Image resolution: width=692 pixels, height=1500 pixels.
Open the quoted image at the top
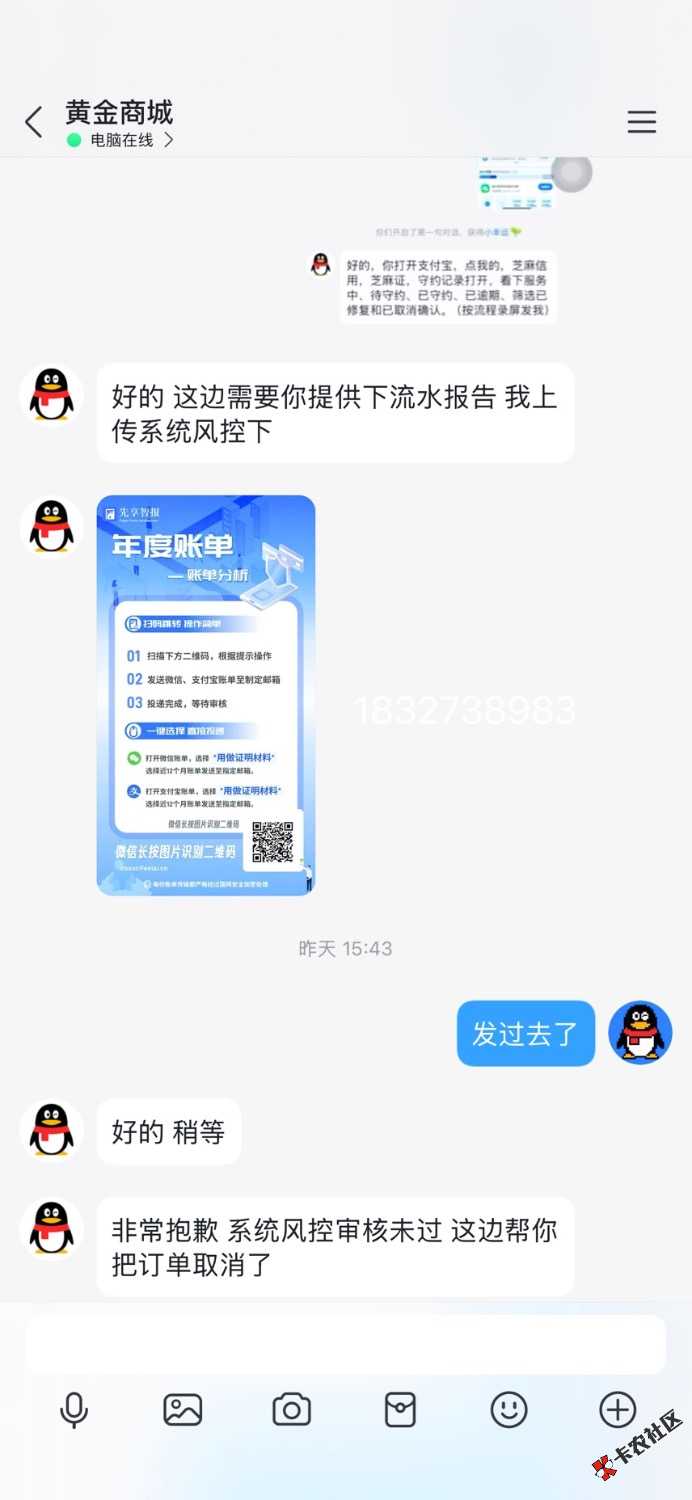516,183
